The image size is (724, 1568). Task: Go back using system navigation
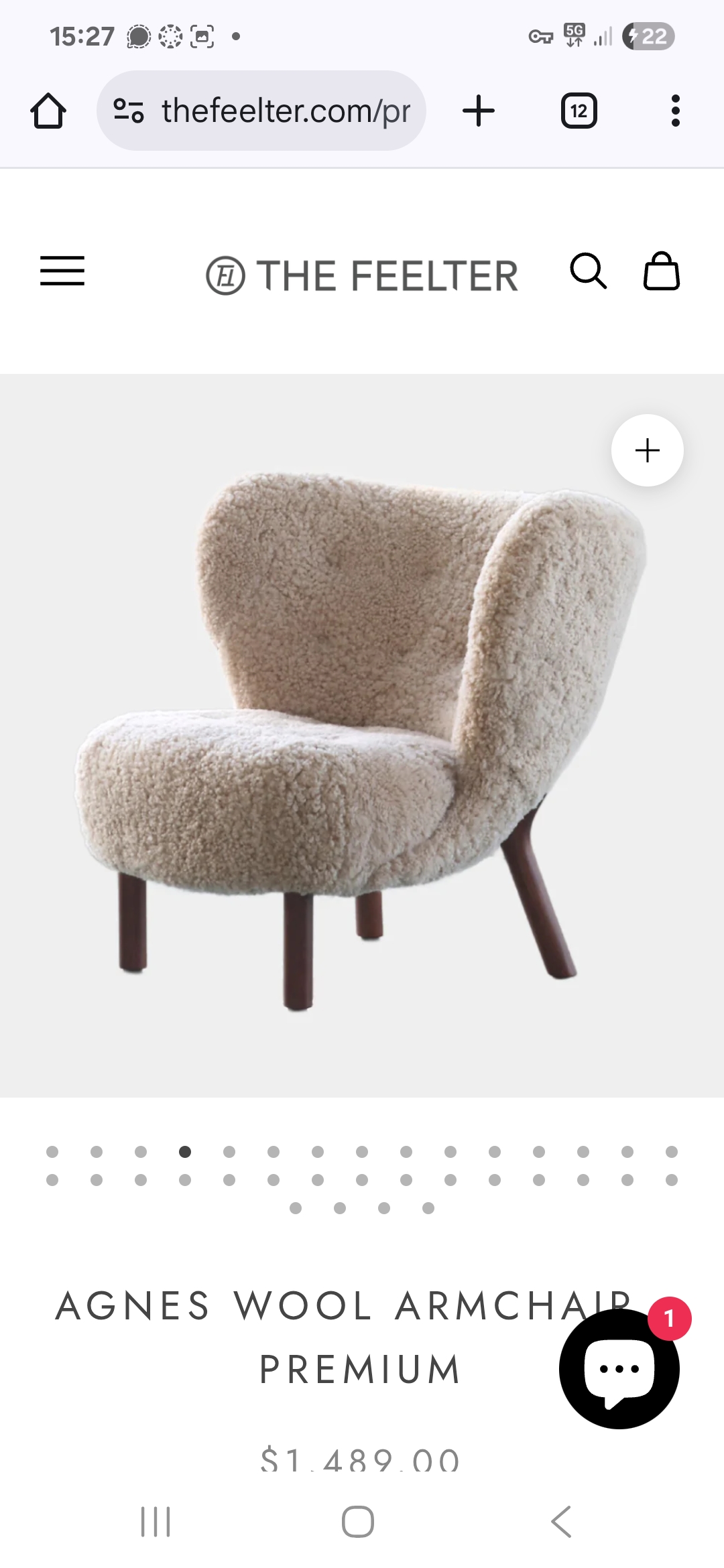pyautogui.click(x=562, y=1521)
